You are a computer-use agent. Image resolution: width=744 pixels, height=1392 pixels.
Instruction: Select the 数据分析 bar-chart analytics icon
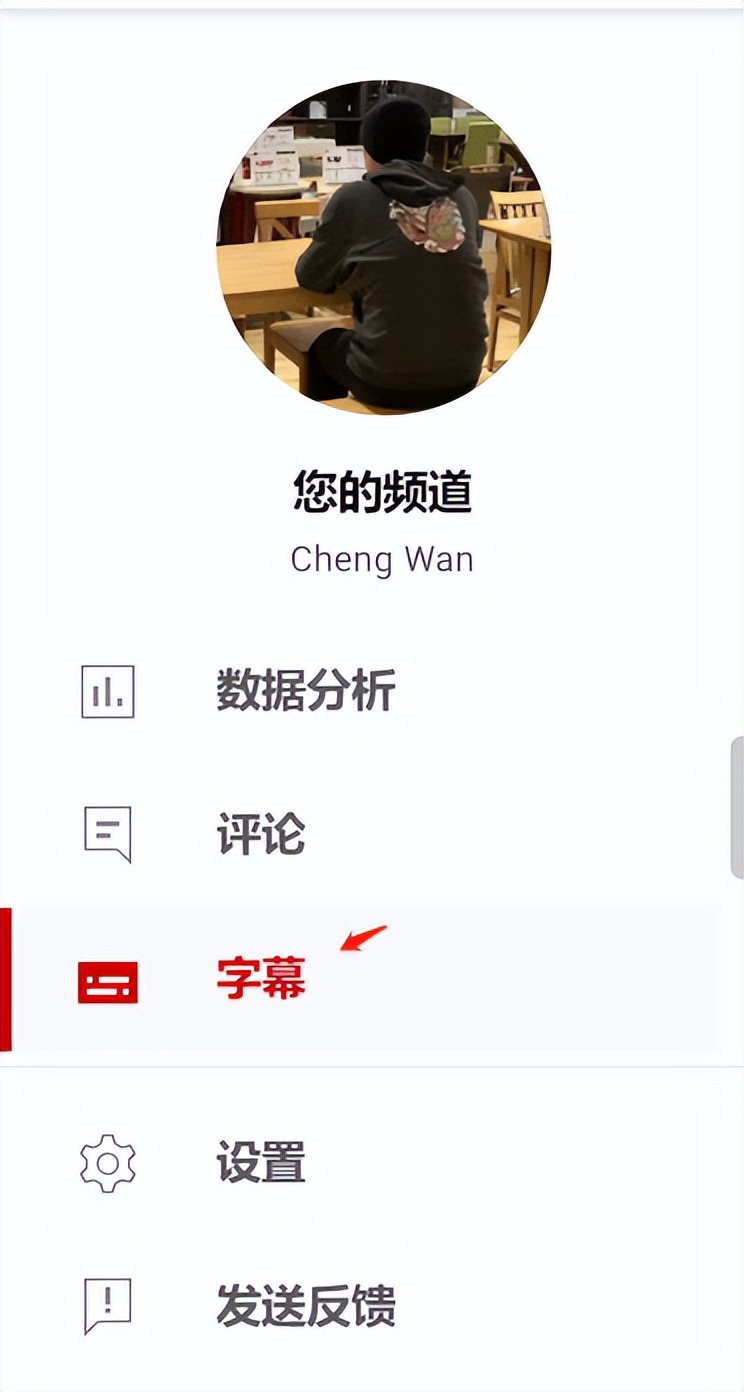coord(108,690)
